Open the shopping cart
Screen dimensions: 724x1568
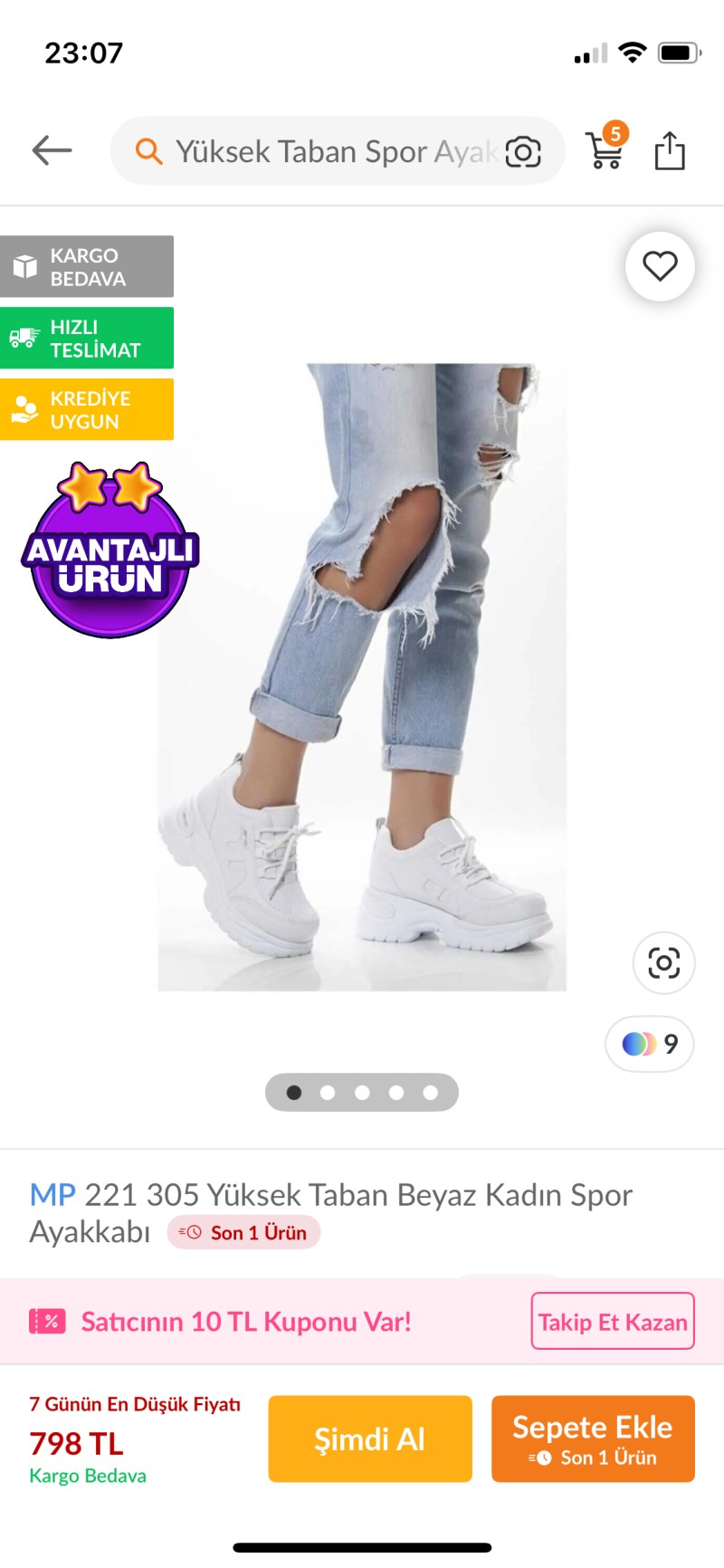(x=605, y=149)
